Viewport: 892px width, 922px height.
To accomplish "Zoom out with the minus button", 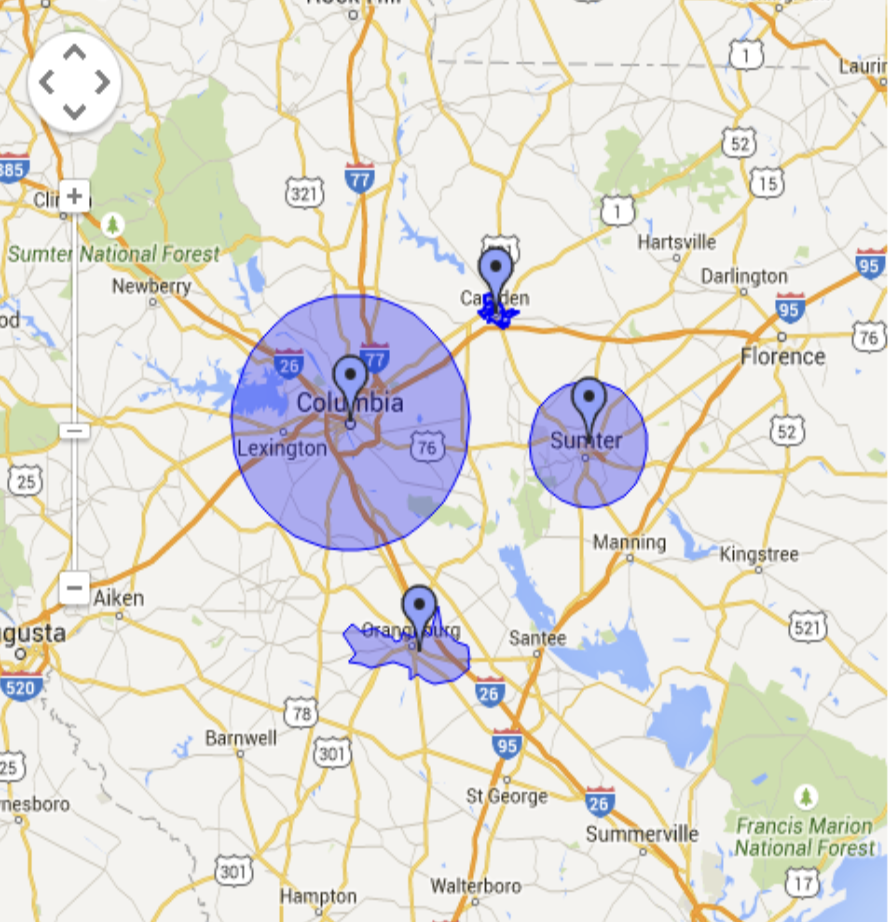I will pos(75,587).
